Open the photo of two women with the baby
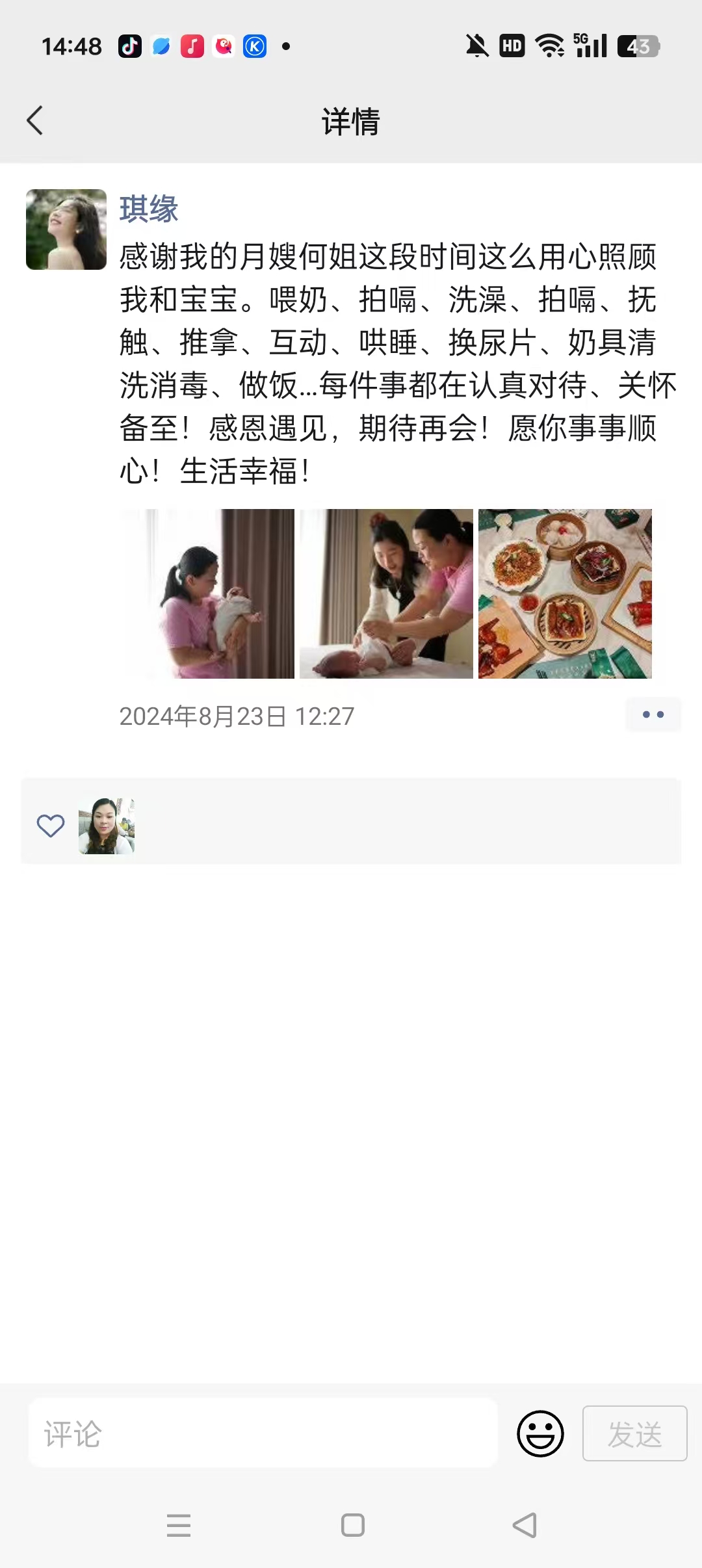The image size is (702, 1568). (386, 594)
